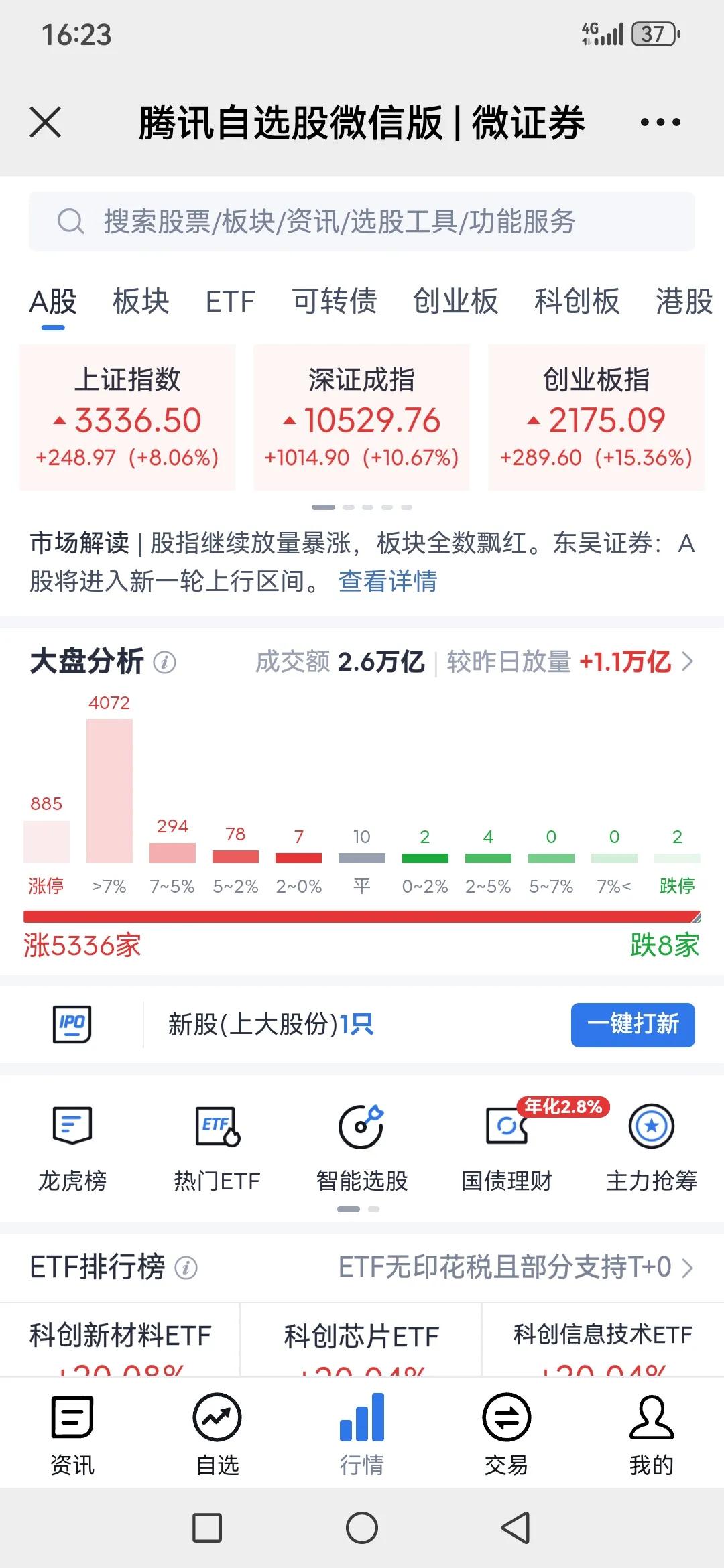Screen dimensions: 724x1568
Task: Open the 资讯 tab icon in bottom bar
Action: (72, 1419)
